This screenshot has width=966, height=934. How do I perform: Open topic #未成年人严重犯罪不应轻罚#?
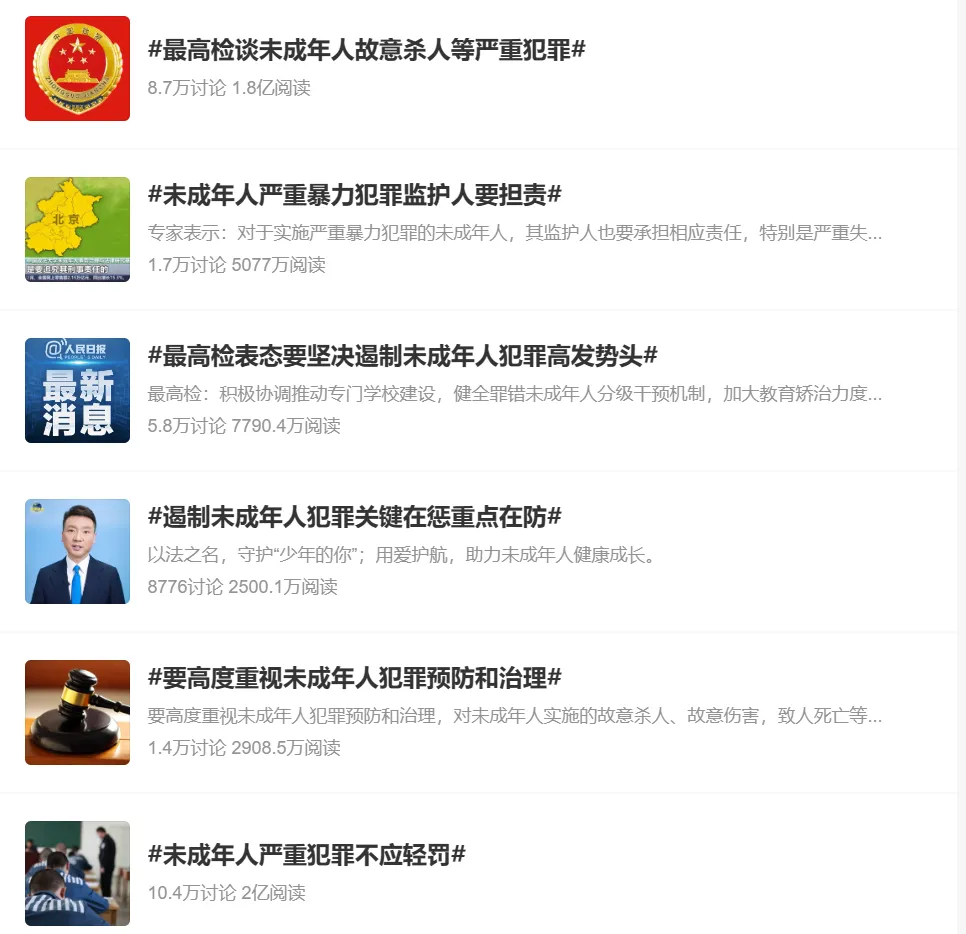click(306, 855)
